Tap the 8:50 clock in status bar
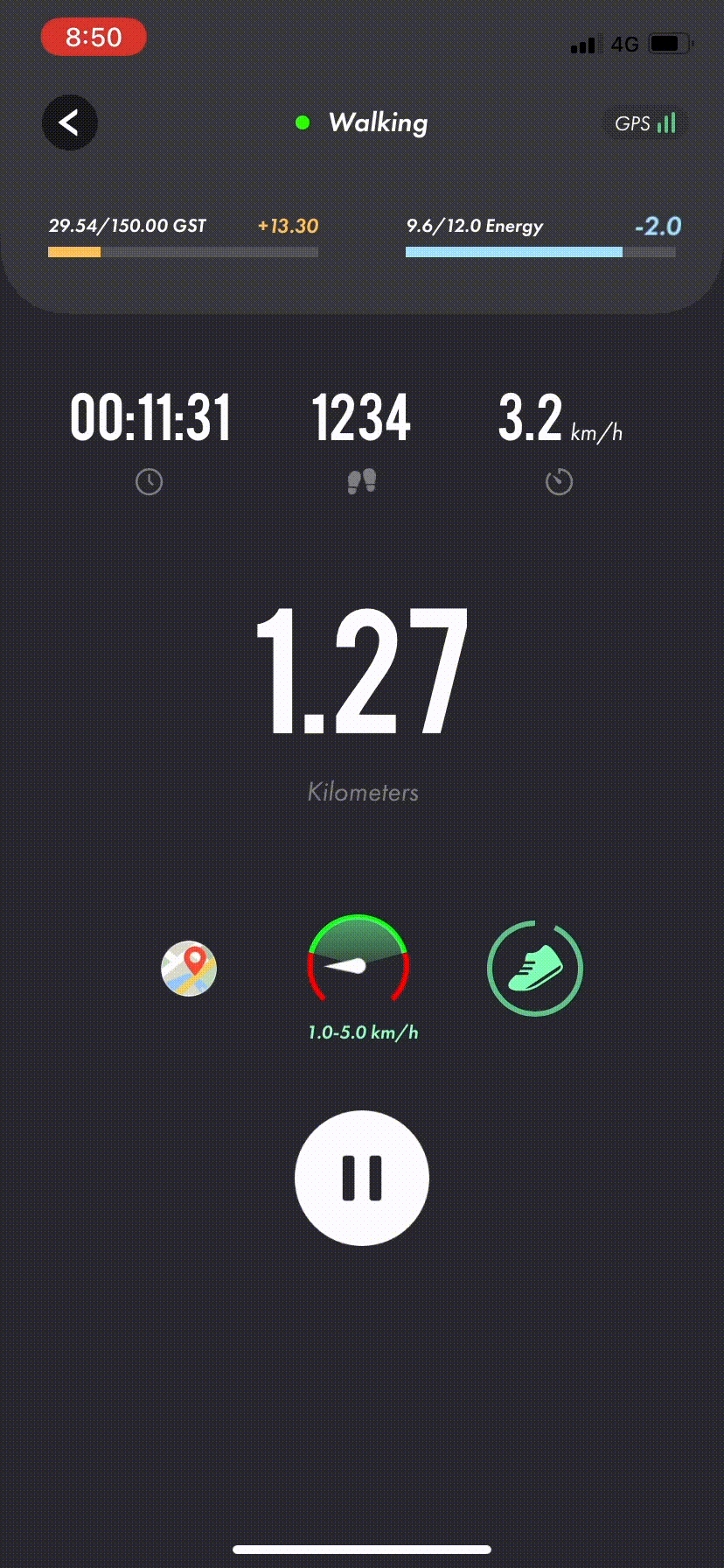The image size is (724, 1568). tap(94, 38)
